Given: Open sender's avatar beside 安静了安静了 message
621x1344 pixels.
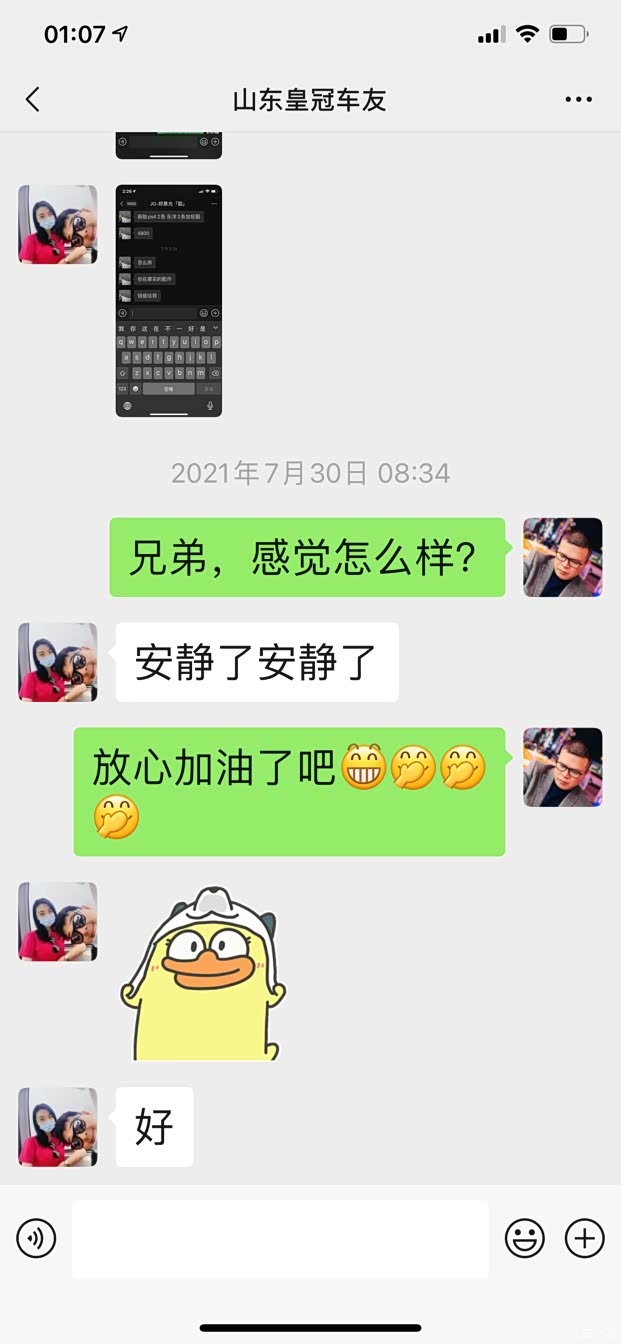Looking at the screenshot, I should 58,662.
